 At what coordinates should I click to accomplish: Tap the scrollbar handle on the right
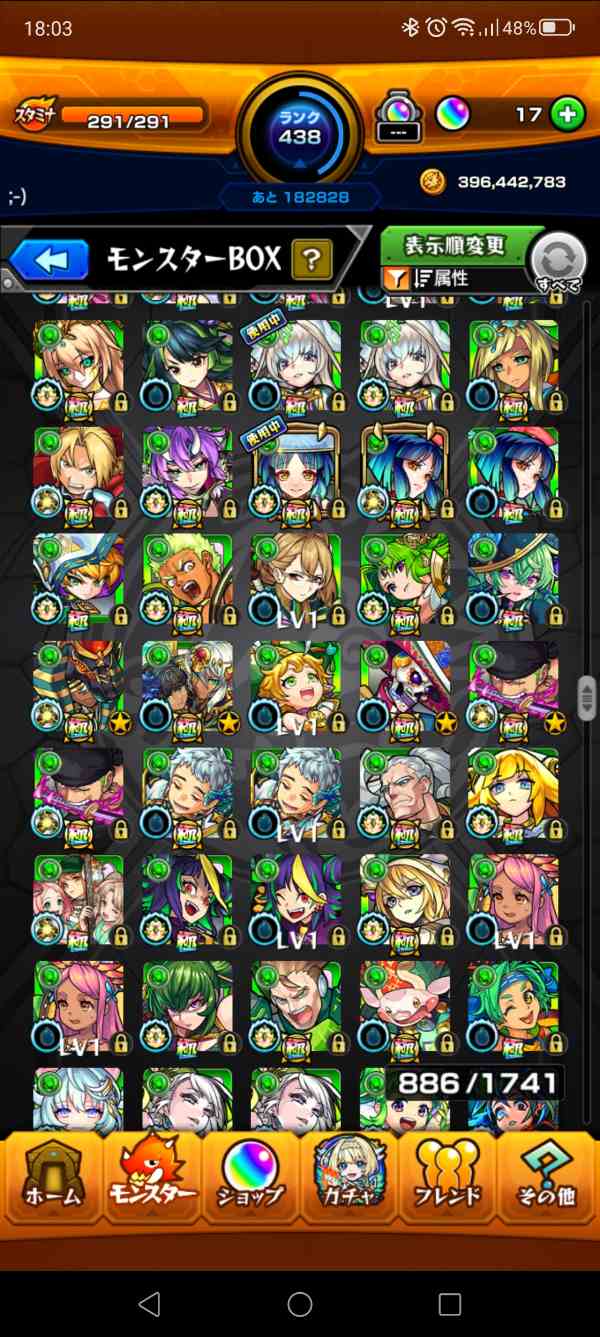pyautogui.click(x=586, y=696)
